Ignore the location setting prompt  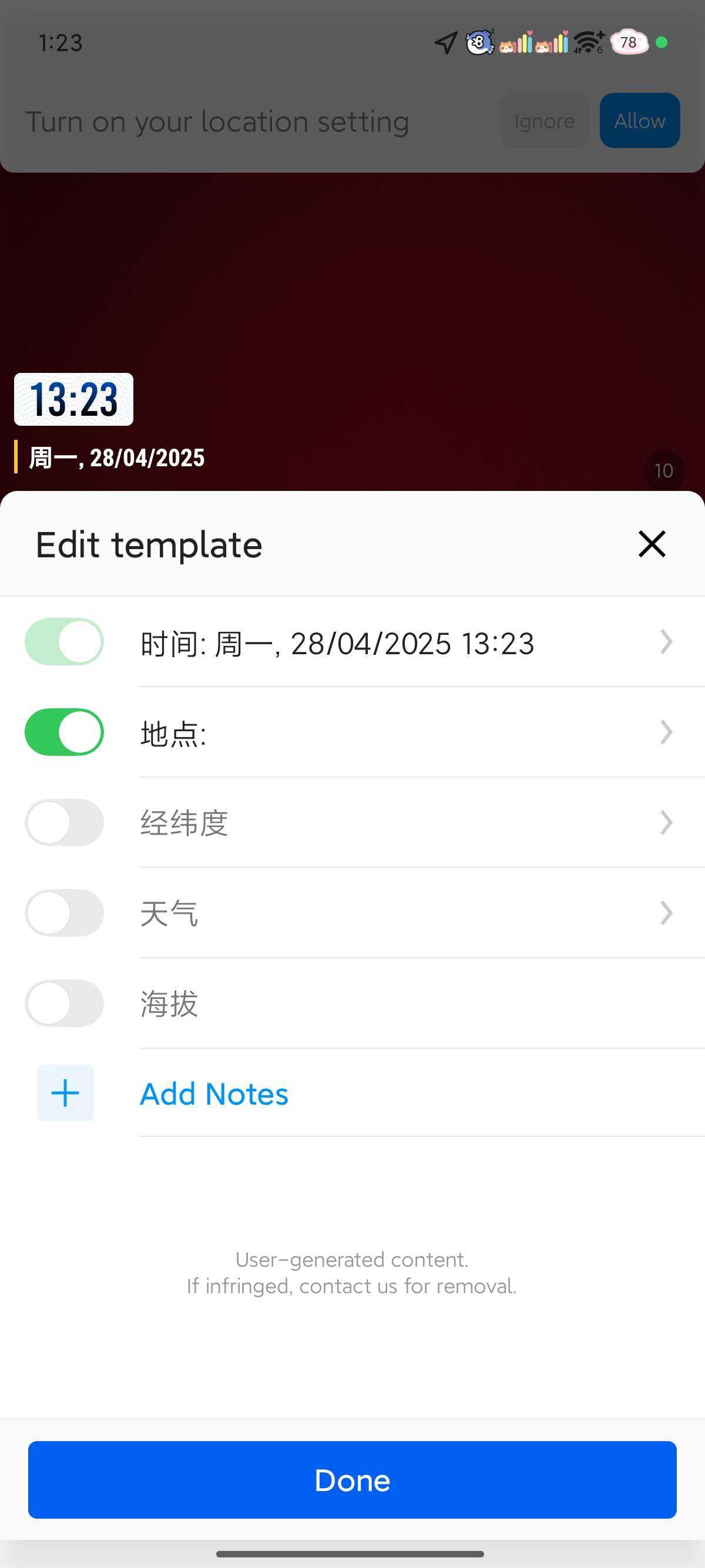[x=544, y=120]
